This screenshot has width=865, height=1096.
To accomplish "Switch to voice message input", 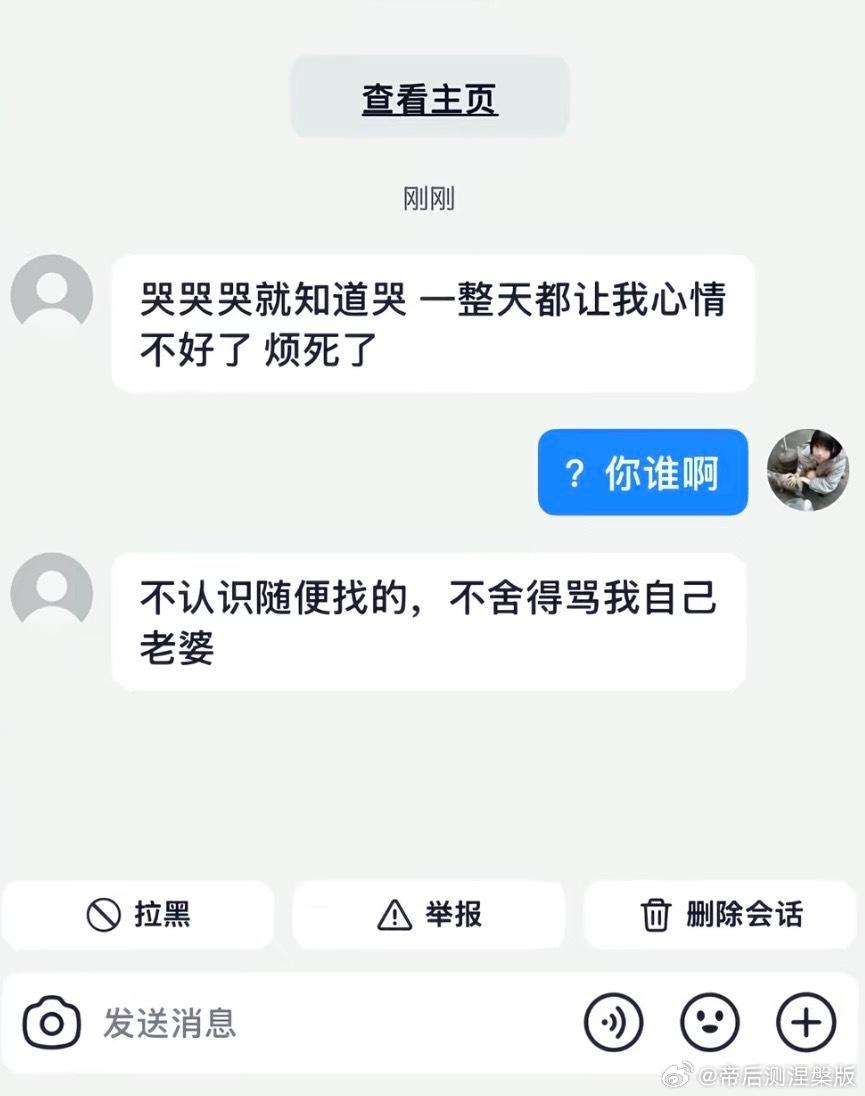I will tap(613, 1023).
